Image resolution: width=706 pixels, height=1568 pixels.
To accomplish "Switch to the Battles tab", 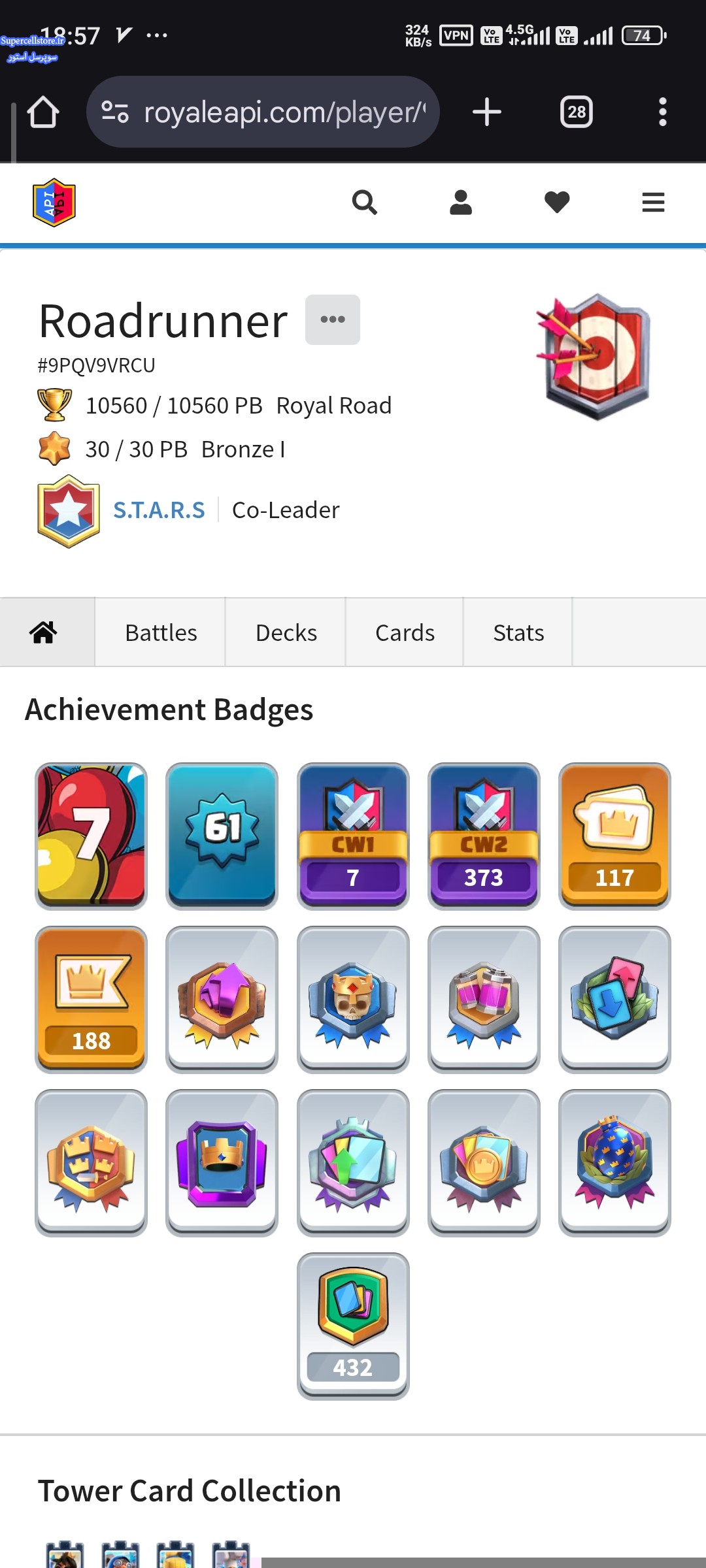I will (161, 632).
